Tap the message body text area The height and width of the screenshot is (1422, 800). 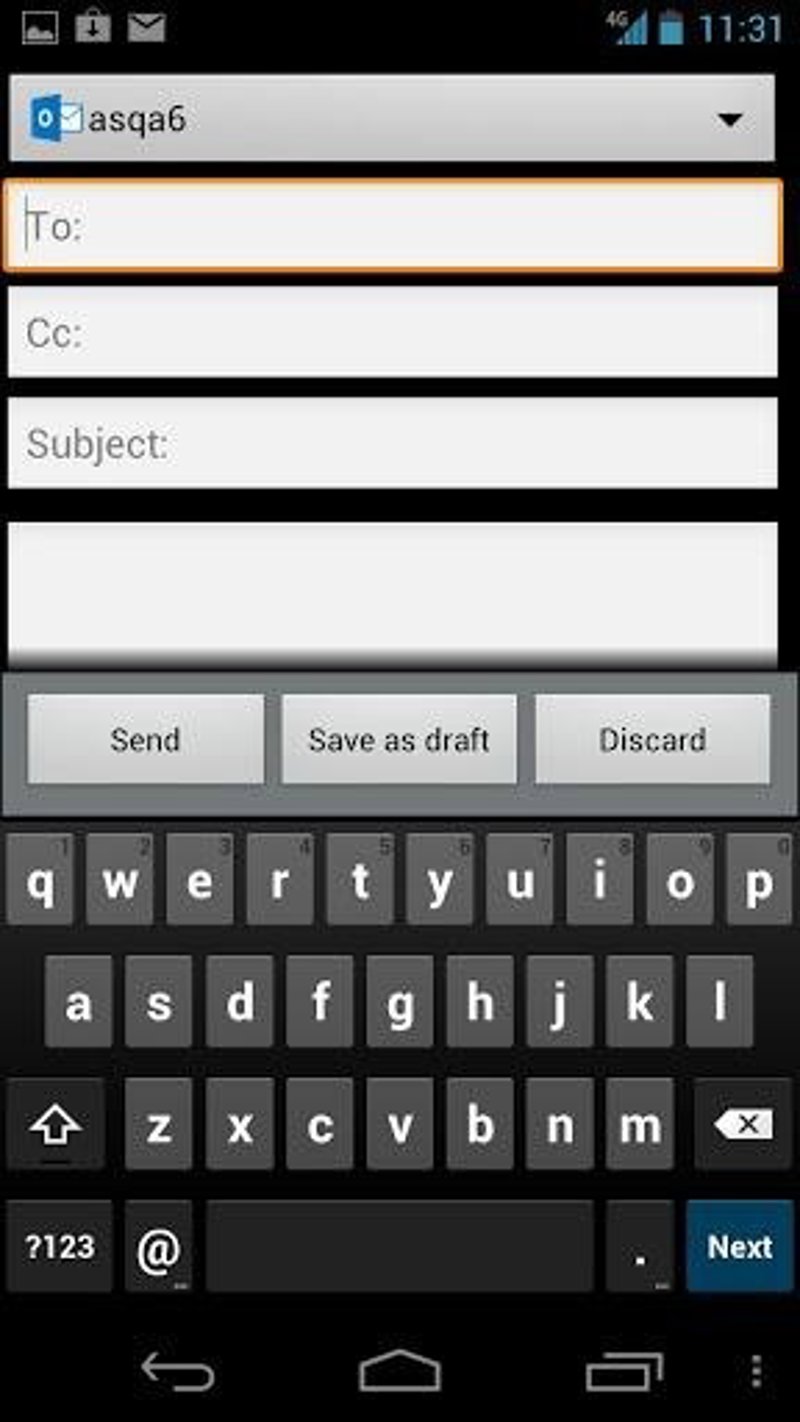392,590
